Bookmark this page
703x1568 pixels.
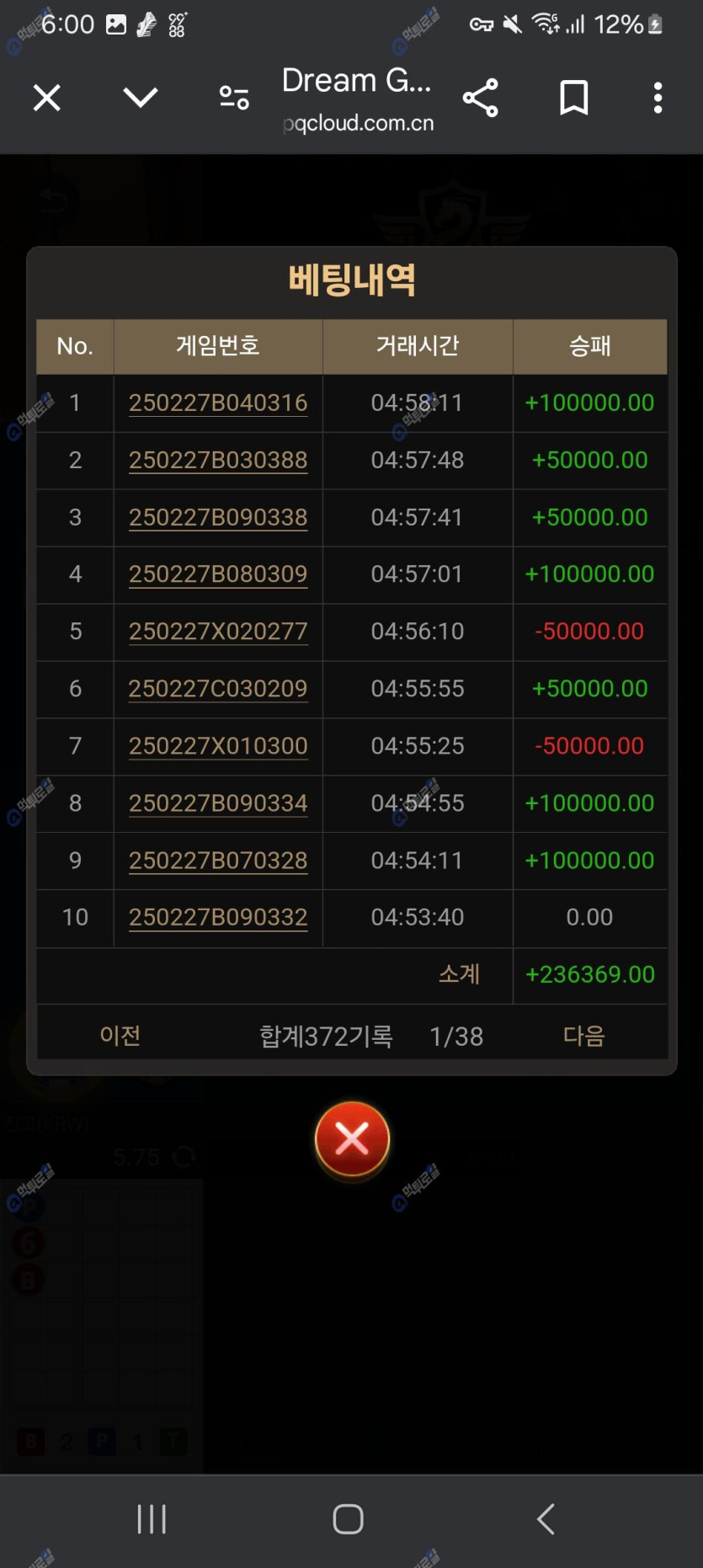pyautogui.click(x=573, y=98)
